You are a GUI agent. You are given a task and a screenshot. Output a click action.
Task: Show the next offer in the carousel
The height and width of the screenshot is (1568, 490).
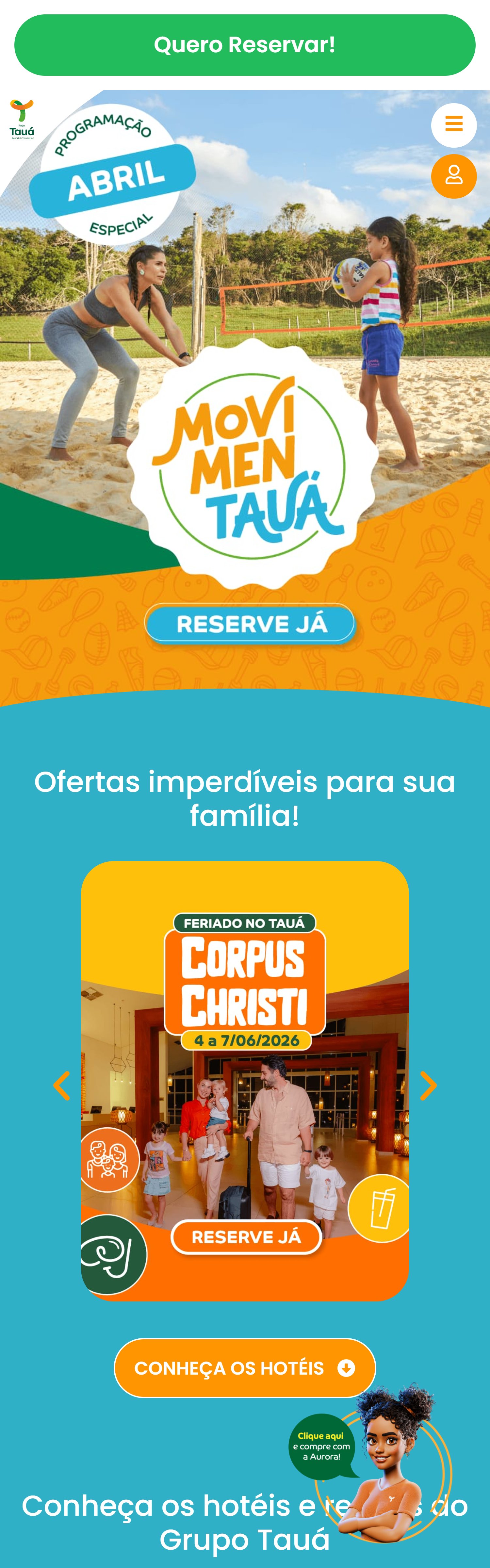click(429, 1086)
